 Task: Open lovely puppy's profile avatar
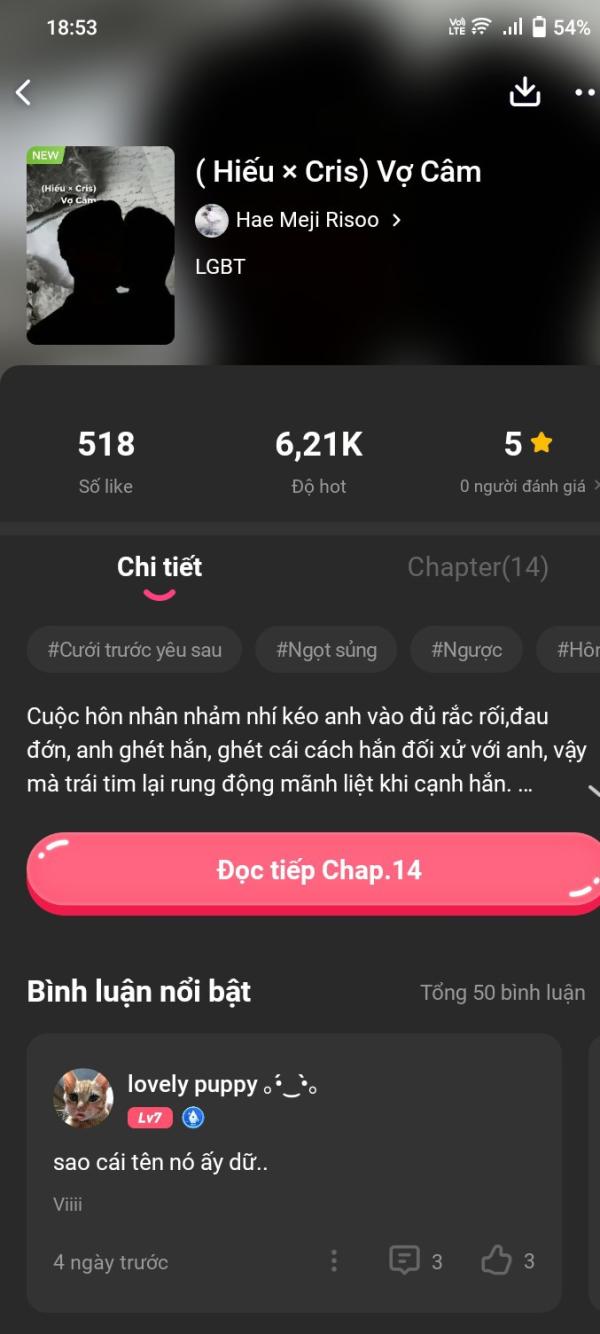[83, 1097]
